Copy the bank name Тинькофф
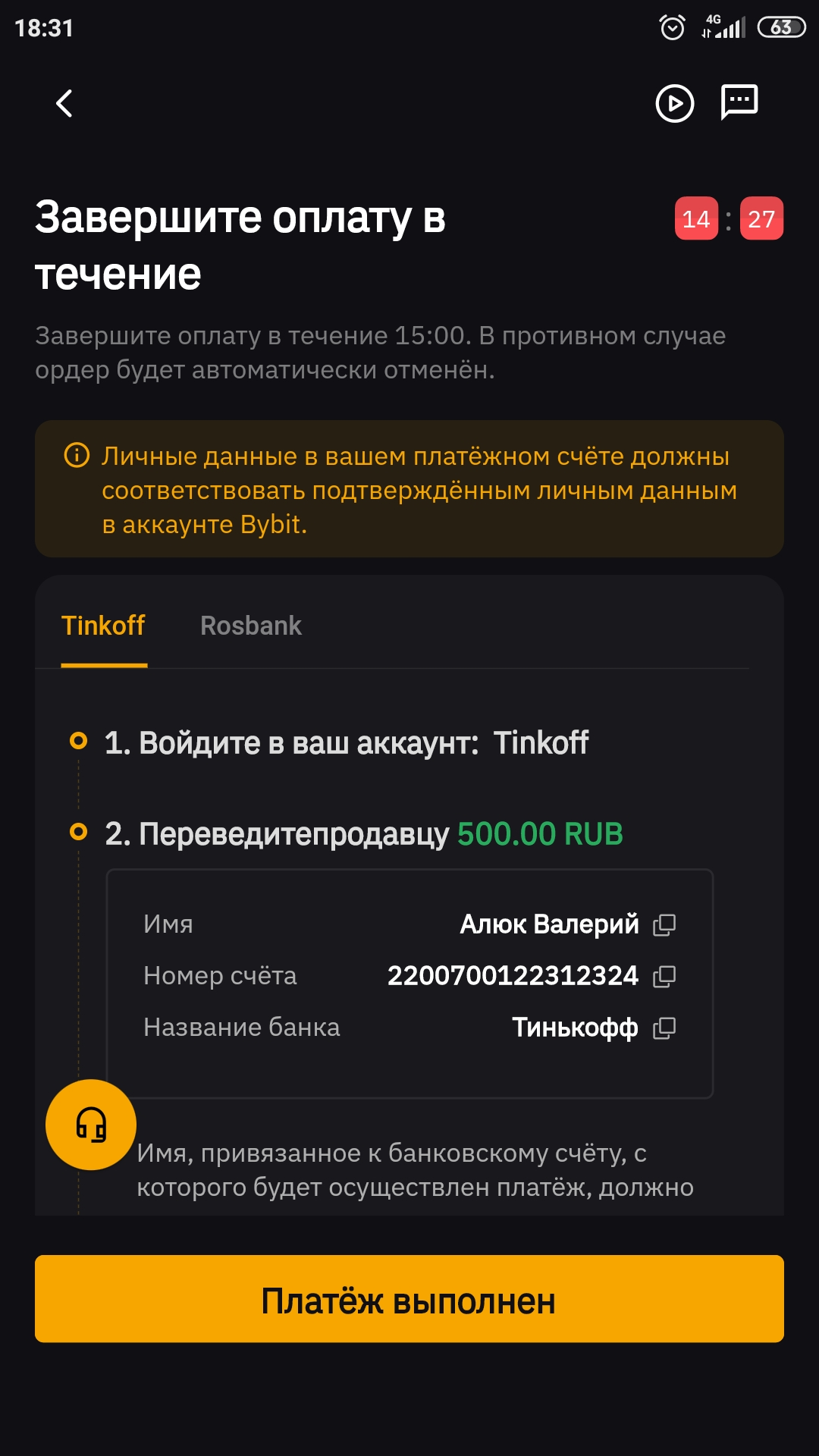This screenshot has width=819, height=1456. (664, 1028)
